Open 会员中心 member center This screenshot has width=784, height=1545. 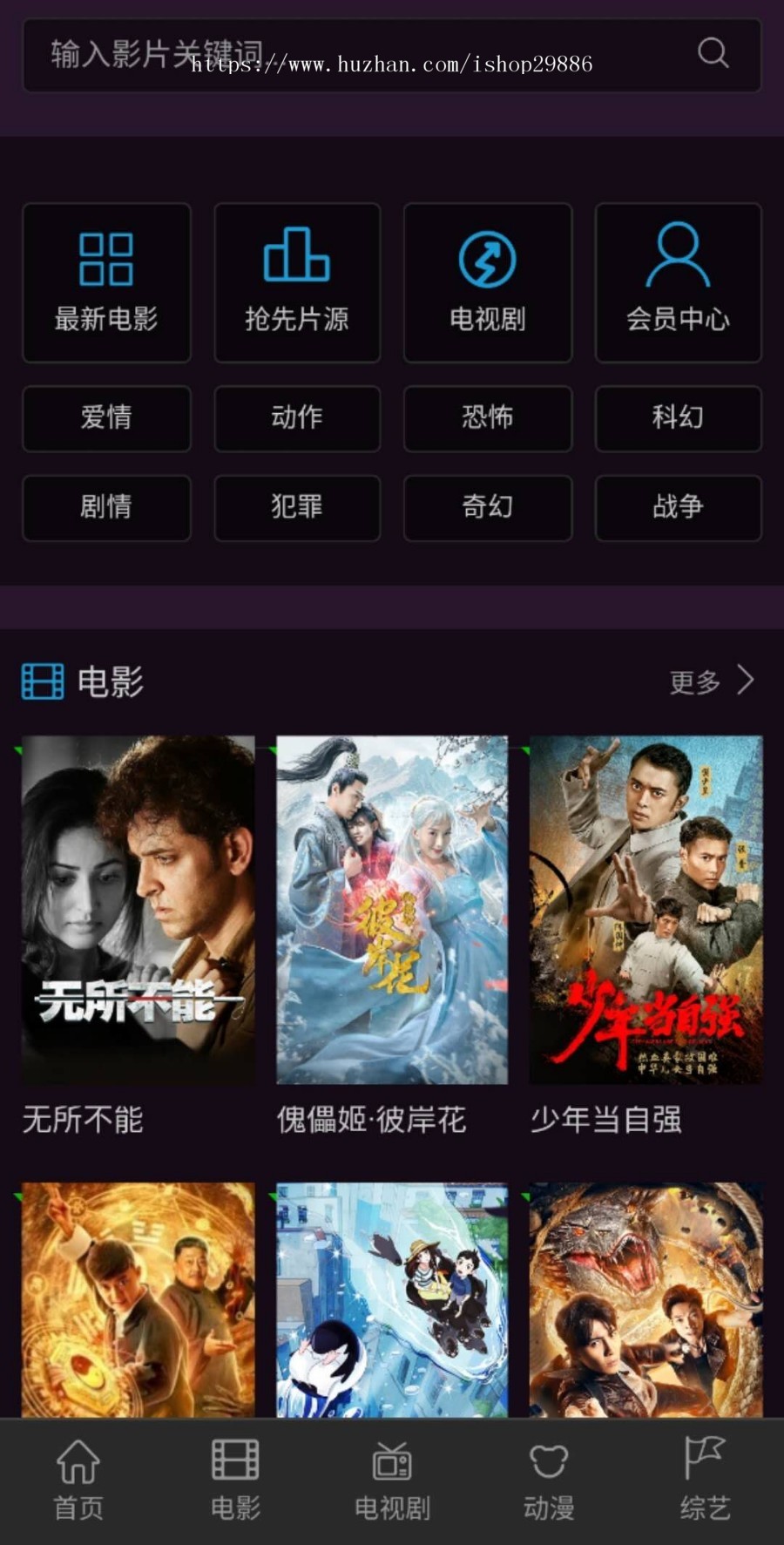[678, 282]
